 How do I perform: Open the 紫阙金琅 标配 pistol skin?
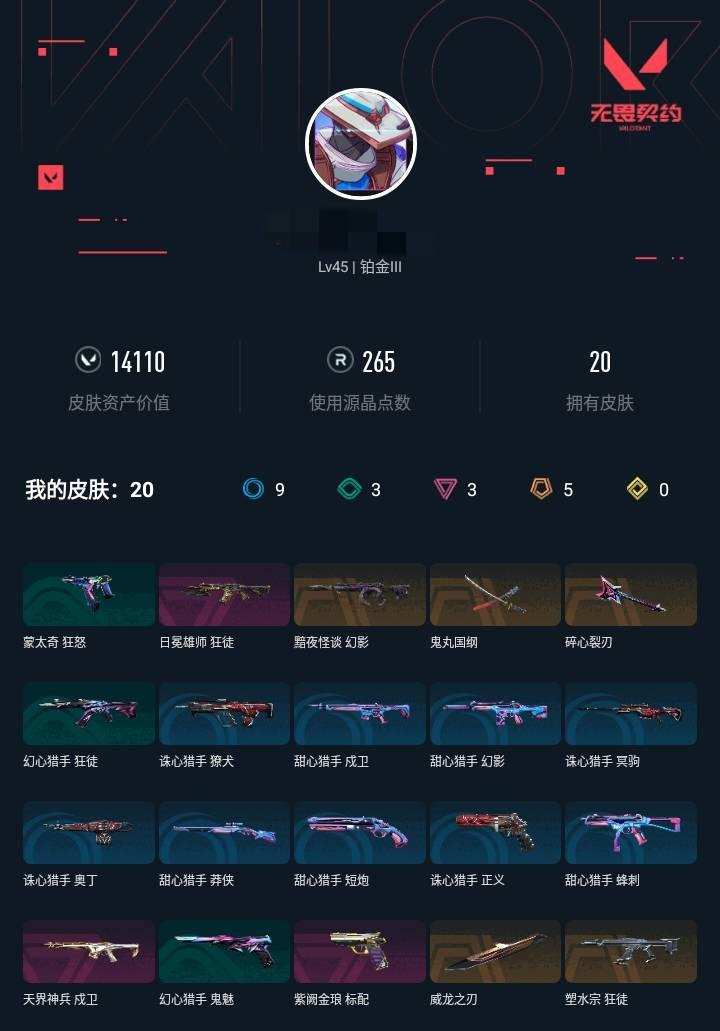[x=360, y=950]
